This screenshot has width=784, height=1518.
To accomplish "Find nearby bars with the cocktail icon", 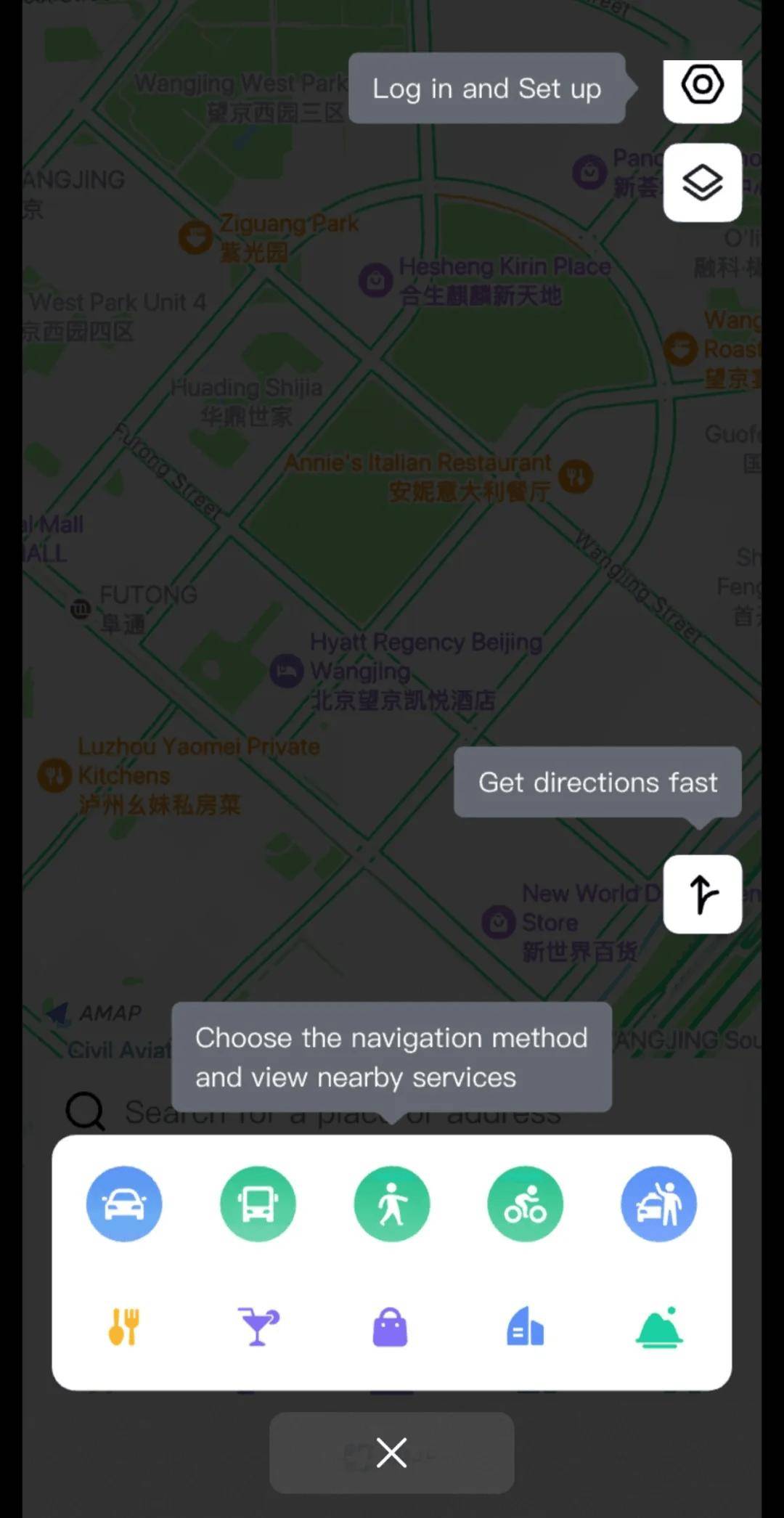I will pyautogui.click(x=258, y=1326).
